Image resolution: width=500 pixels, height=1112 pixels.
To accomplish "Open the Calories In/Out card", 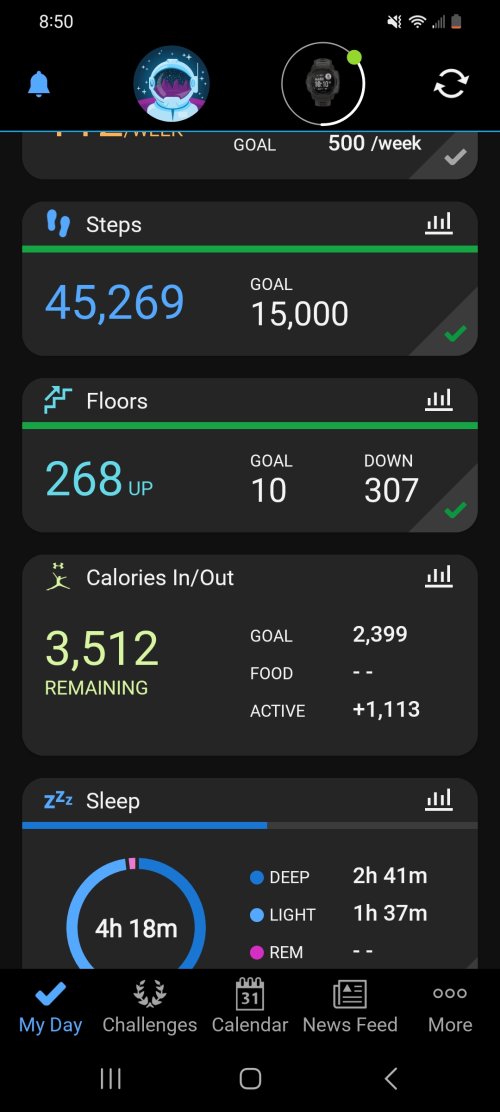I will click(x=250, y=655).
